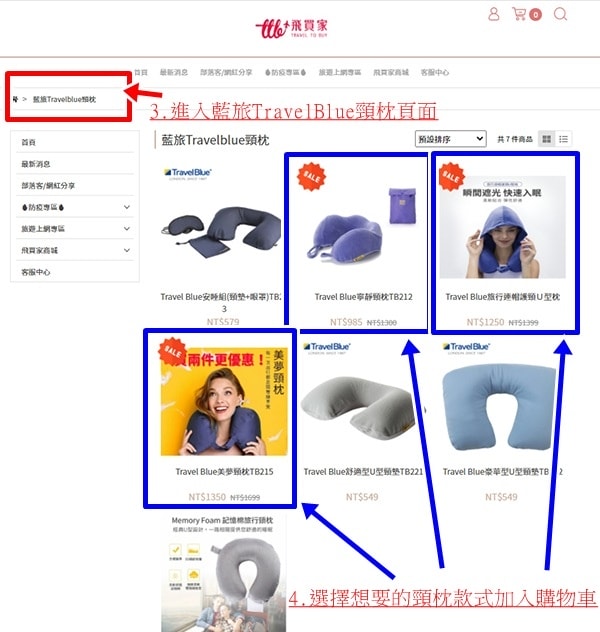The image size is (600, 632).
Task: Select 最新消息 in the sidebar
Action: point(36,164)
